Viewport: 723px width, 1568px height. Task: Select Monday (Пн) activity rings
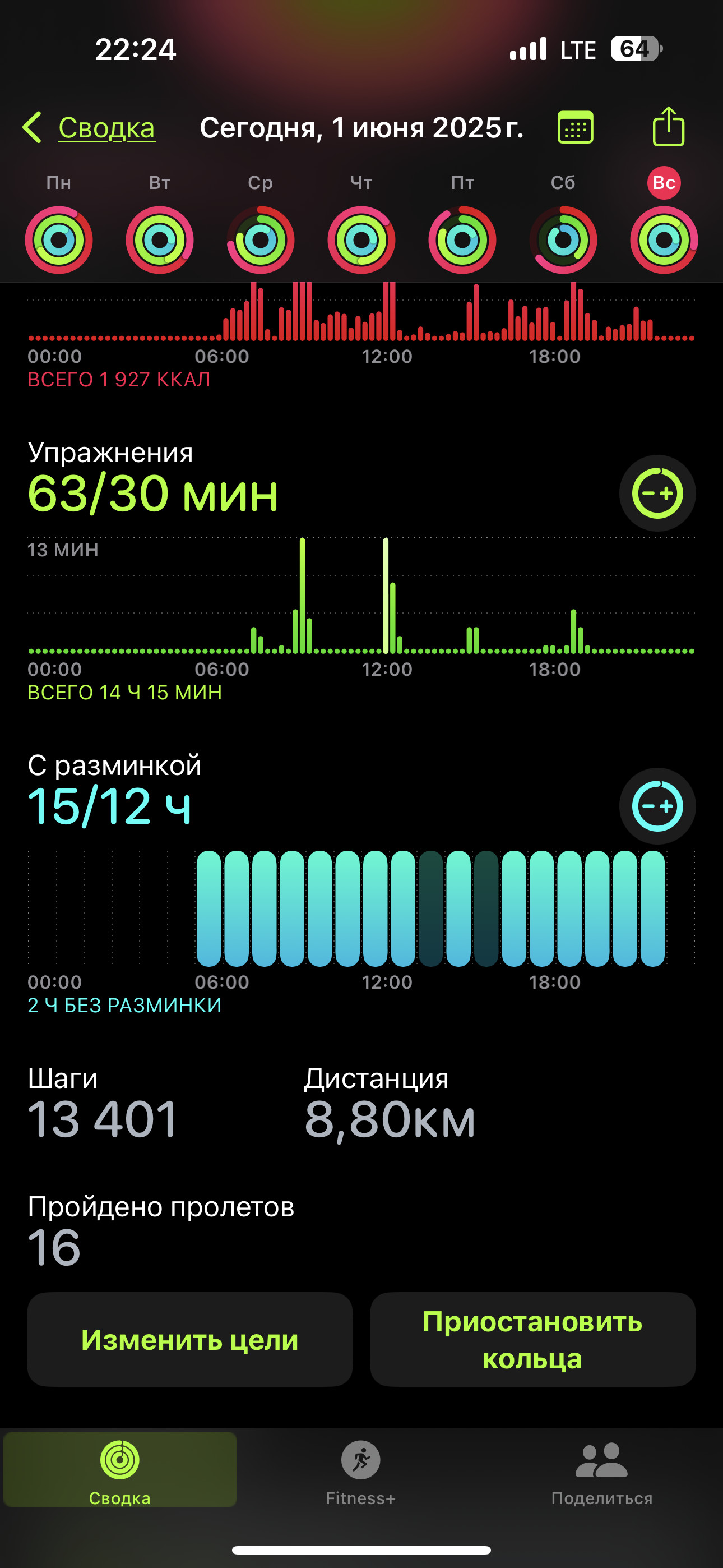[59, 240]
